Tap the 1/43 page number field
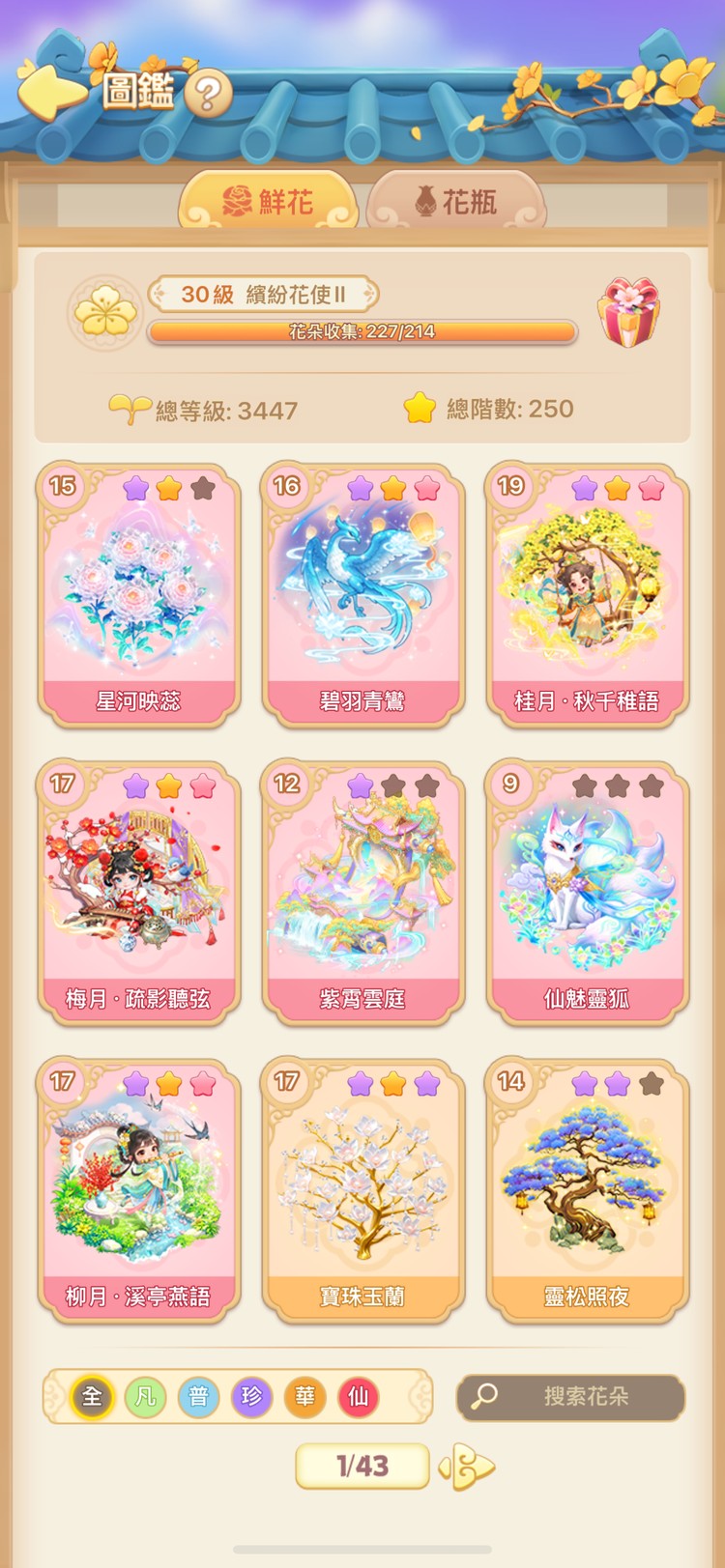 coord(362,1466)
